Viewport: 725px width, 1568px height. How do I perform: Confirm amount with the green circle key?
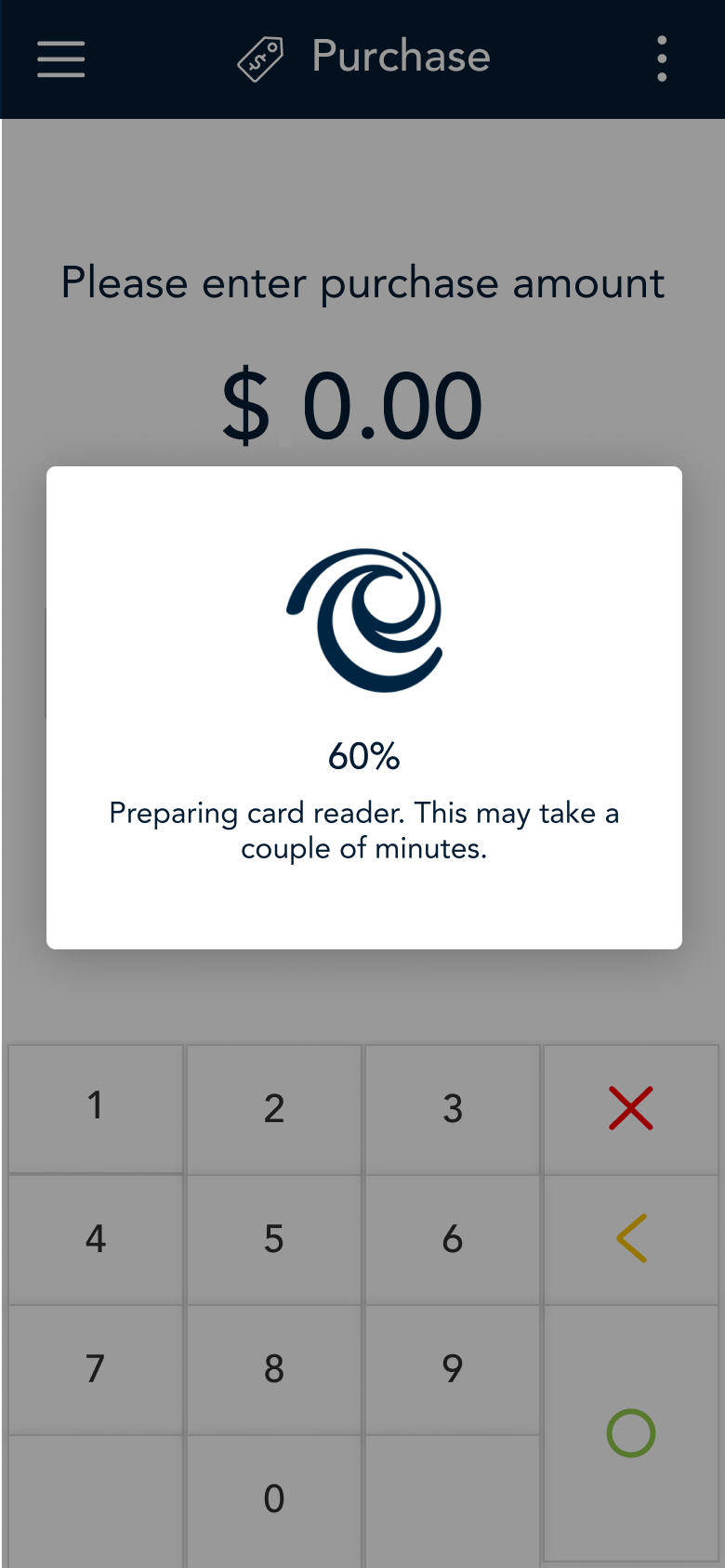[631, 1433]
